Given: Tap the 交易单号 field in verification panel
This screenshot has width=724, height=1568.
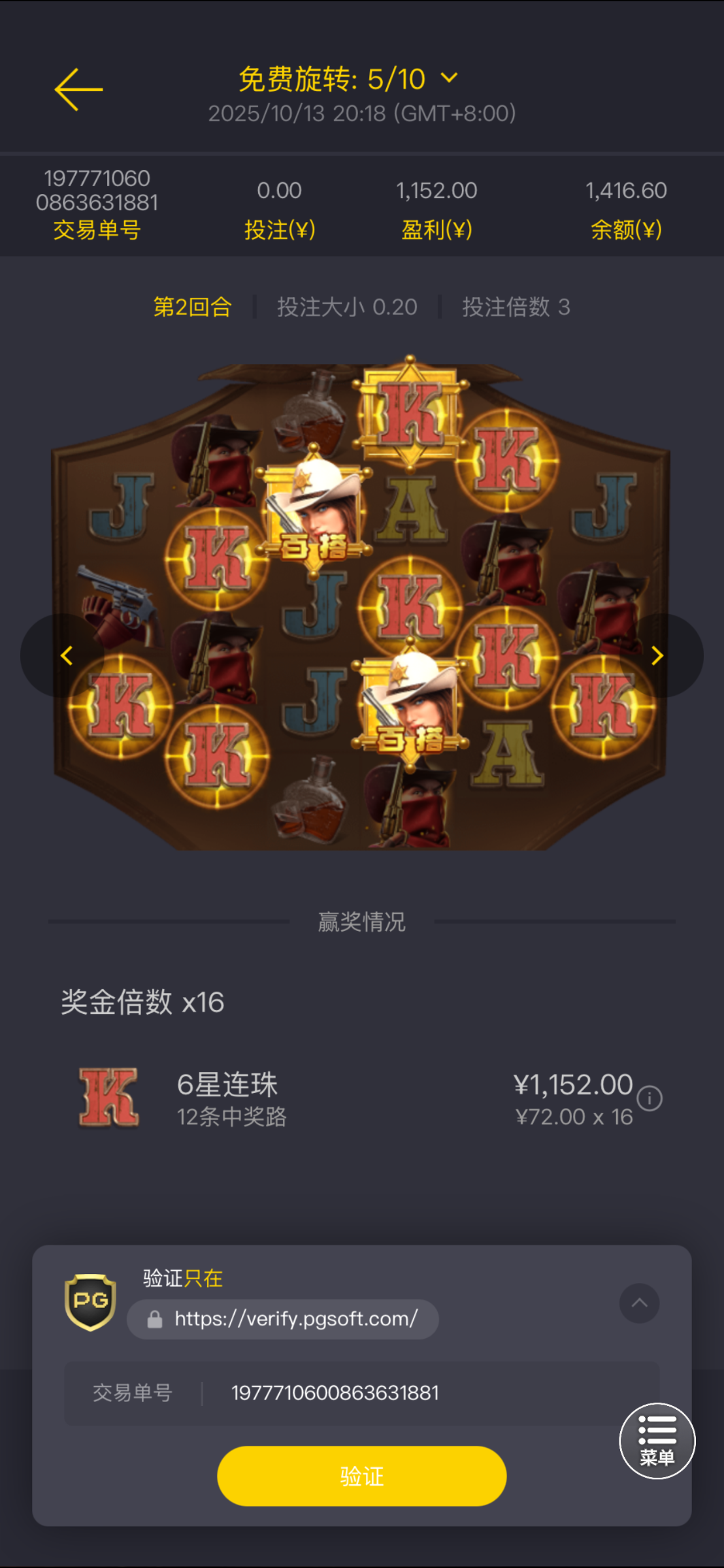Looking at the screenshot, I should (x=361, y=1393).
